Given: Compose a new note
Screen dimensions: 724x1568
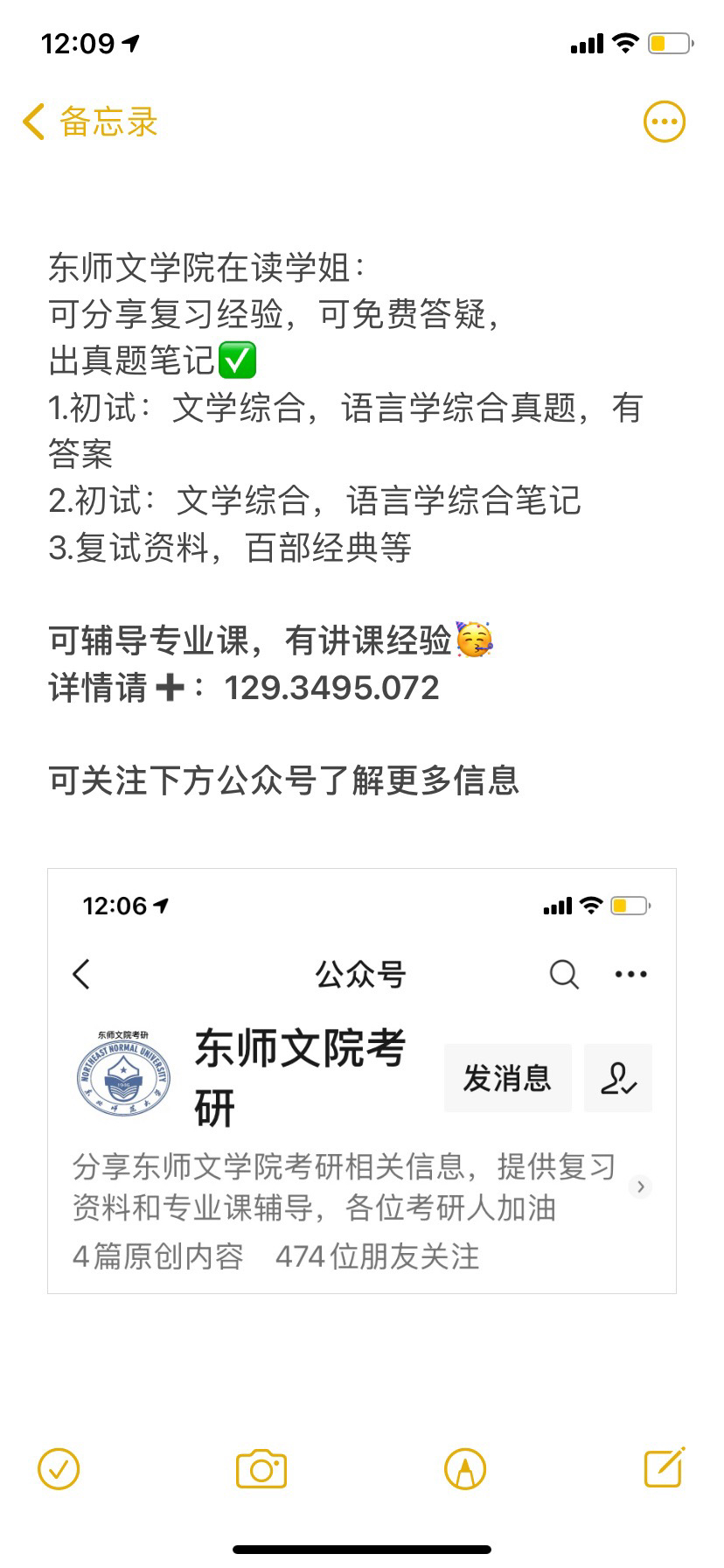Looking at the screenshot, I should tap(664, 1467).
